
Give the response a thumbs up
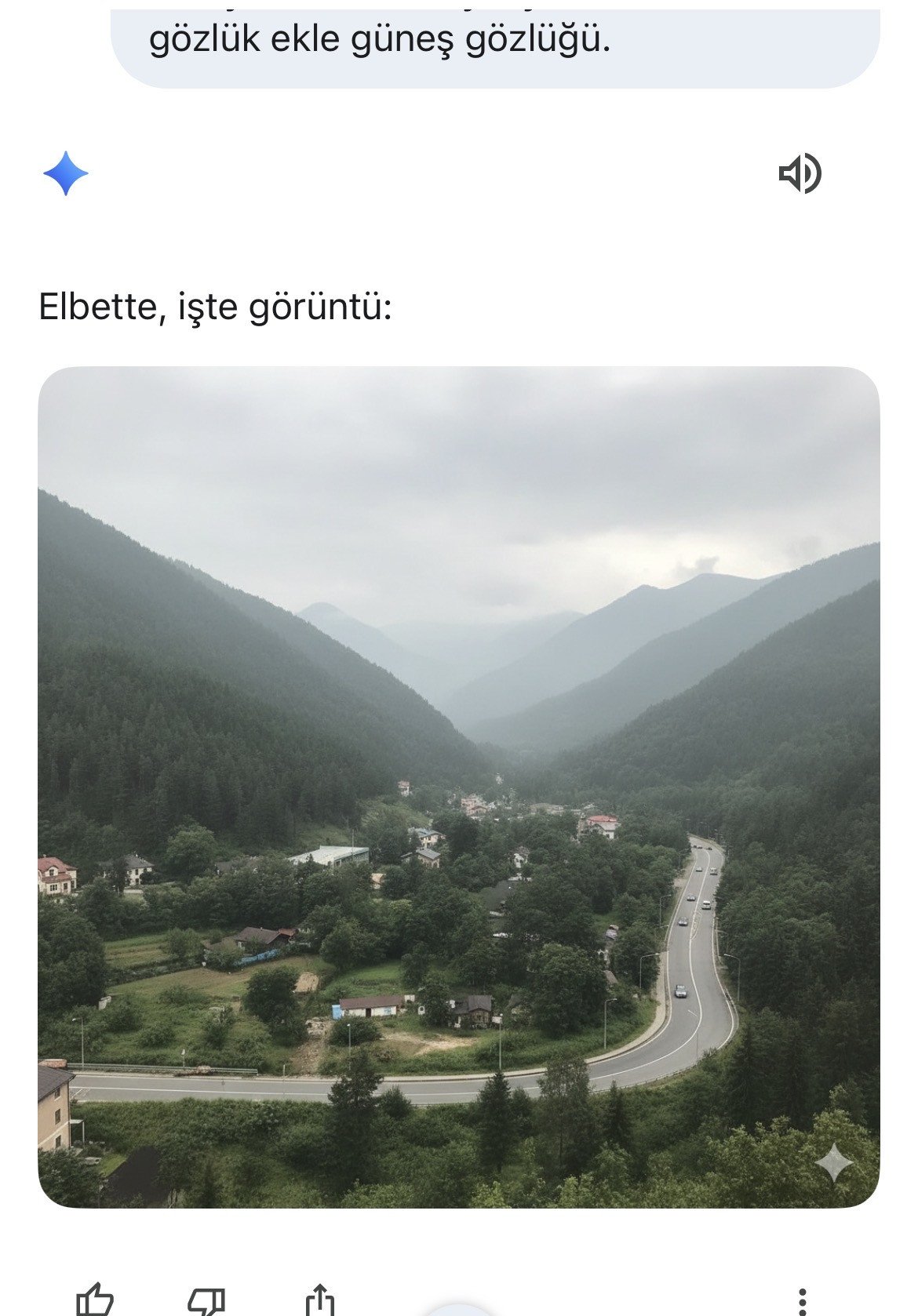(x=95, y=1300)
